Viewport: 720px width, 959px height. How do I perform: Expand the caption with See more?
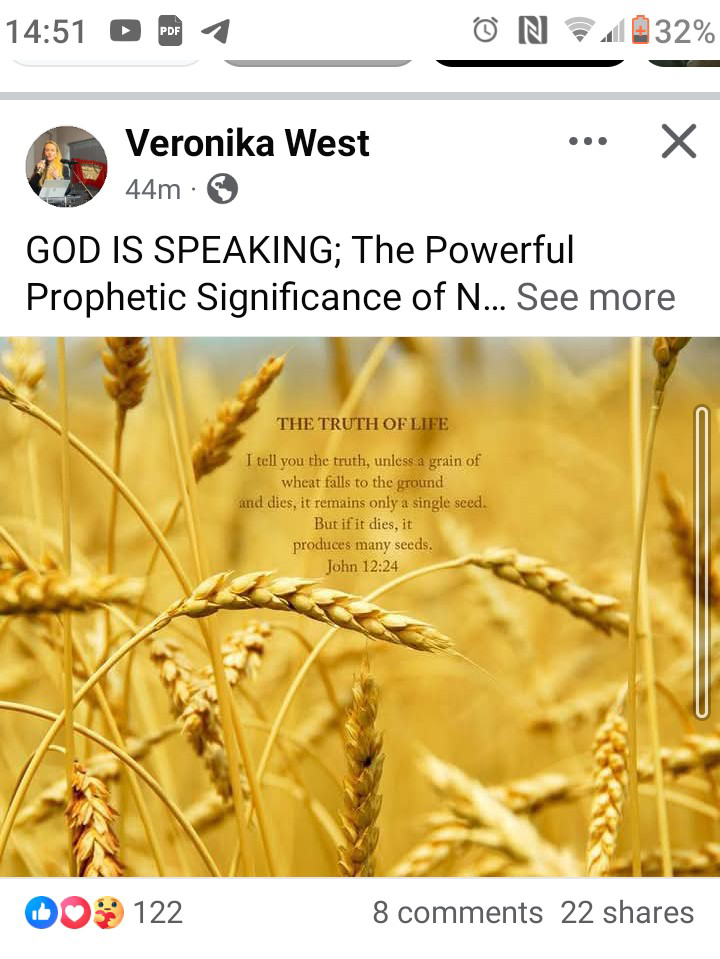pos(595,297)
